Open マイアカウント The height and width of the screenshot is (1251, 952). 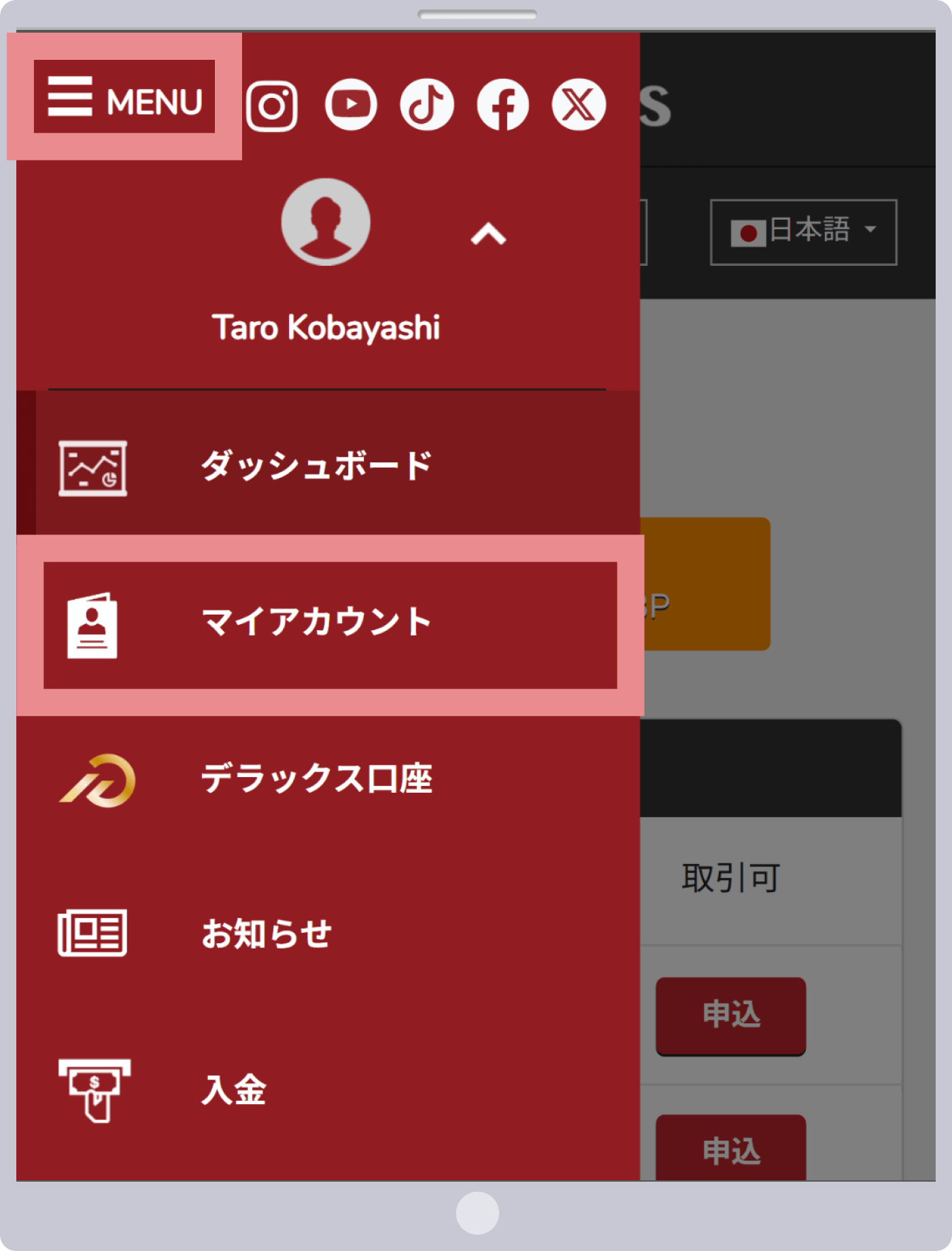(x=316, y=623)
